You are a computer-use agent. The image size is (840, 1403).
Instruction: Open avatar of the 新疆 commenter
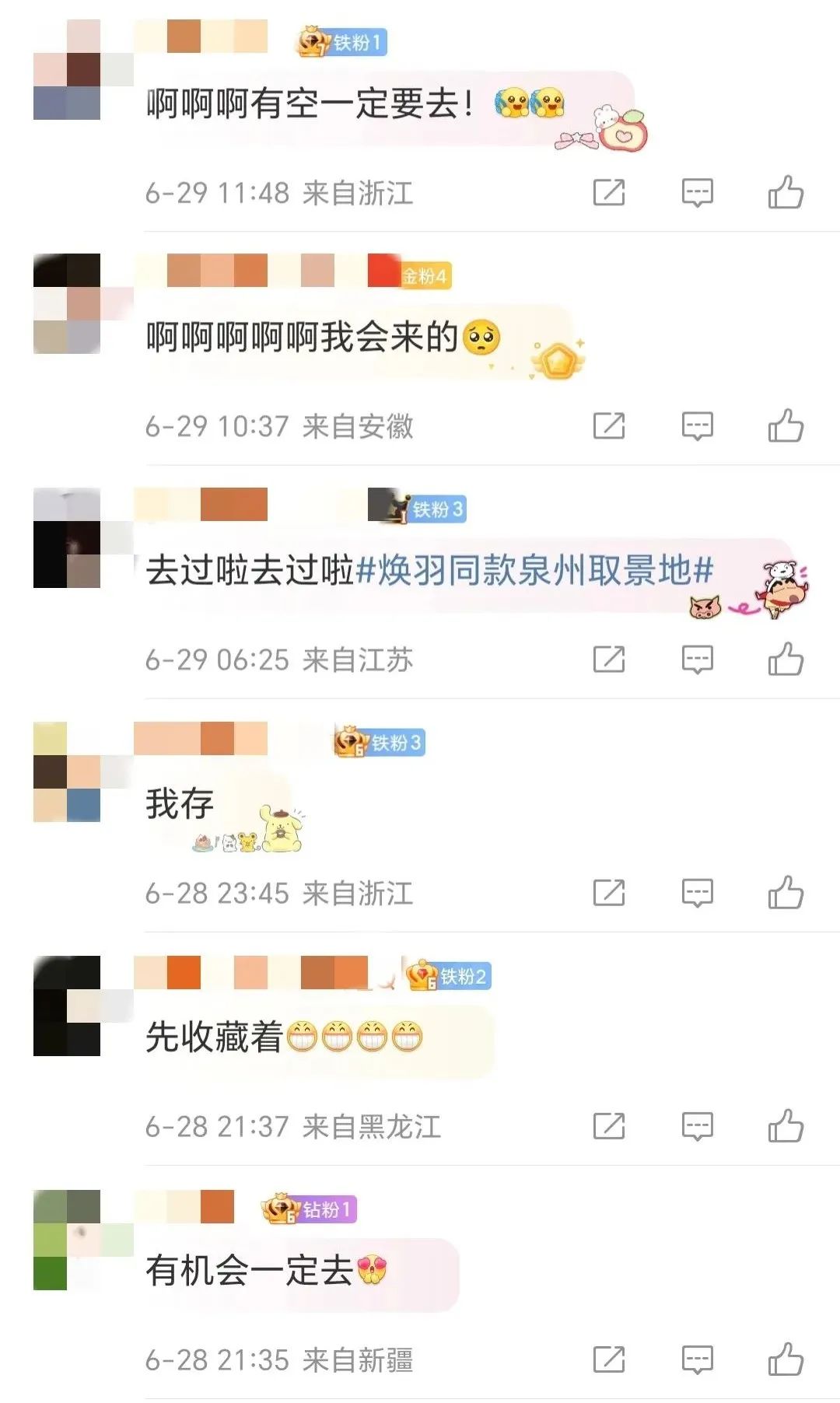pyautogui.click(x=68, y=1239)
